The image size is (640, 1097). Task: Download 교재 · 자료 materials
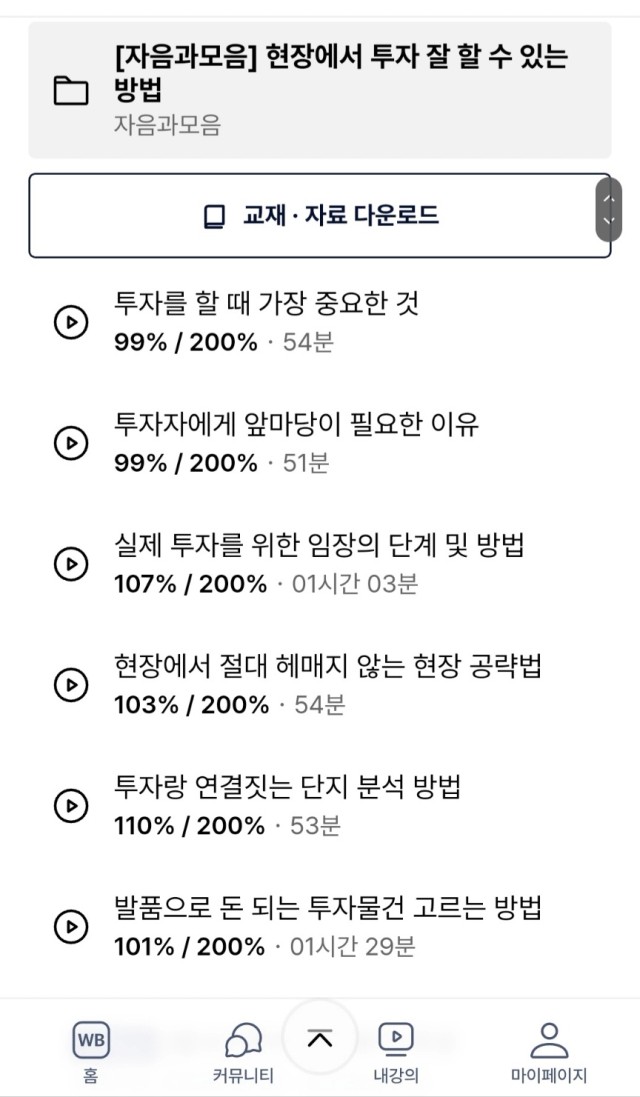coord(320,215)
